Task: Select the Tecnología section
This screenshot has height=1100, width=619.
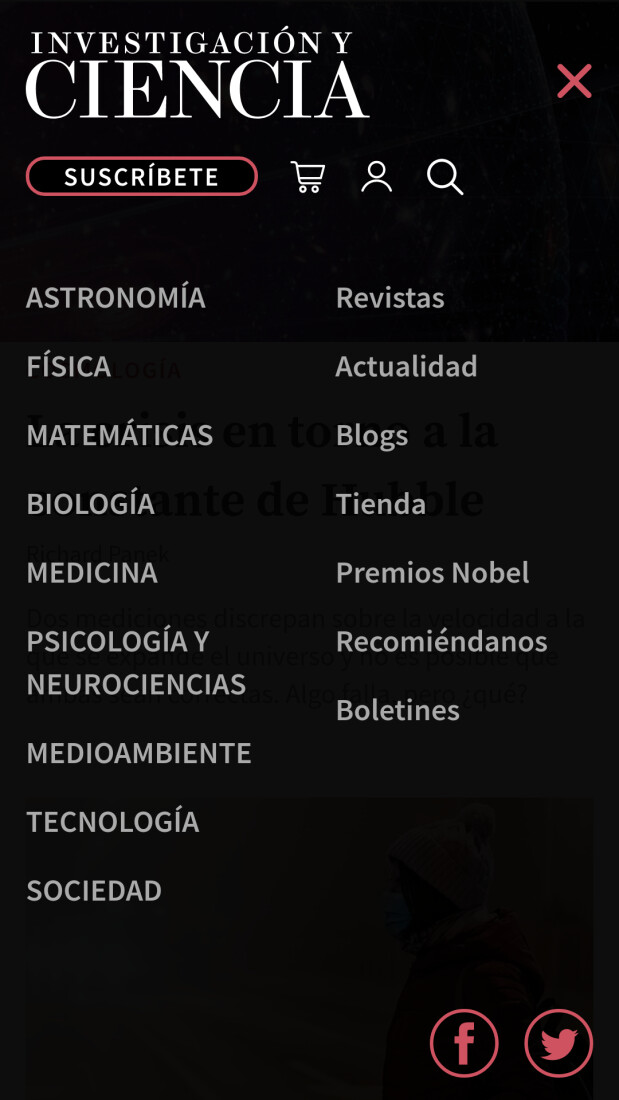Action: point(113,821)
